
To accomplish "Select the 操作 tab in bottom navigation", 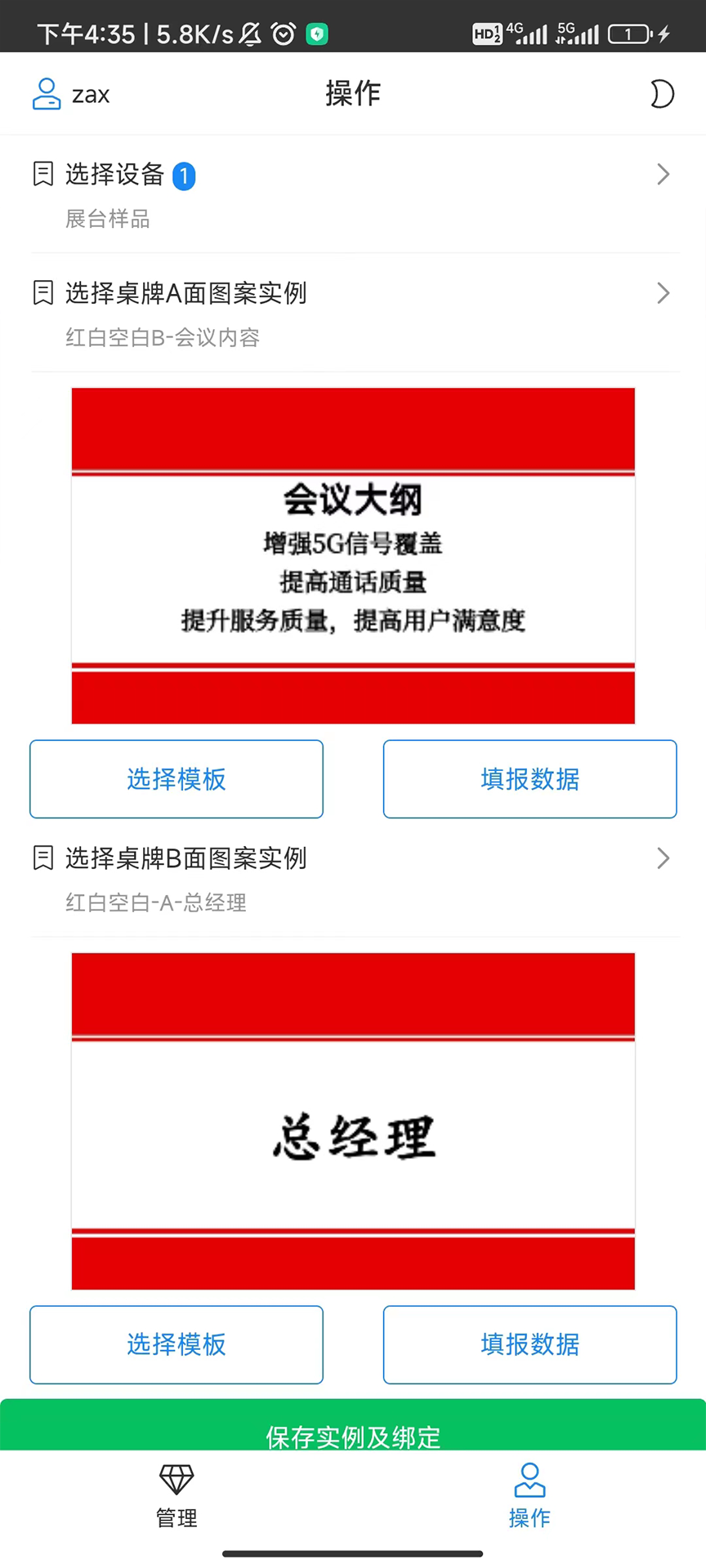I will [529, 1496].
